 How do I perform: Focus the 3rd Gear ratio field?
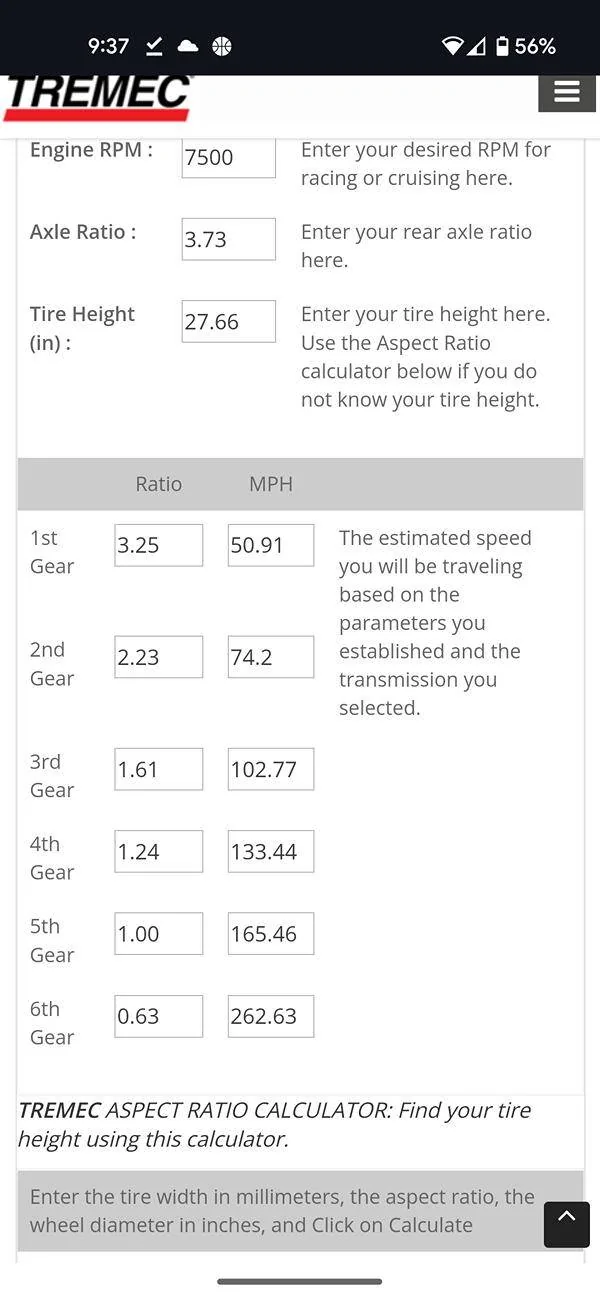coord(158,769)
